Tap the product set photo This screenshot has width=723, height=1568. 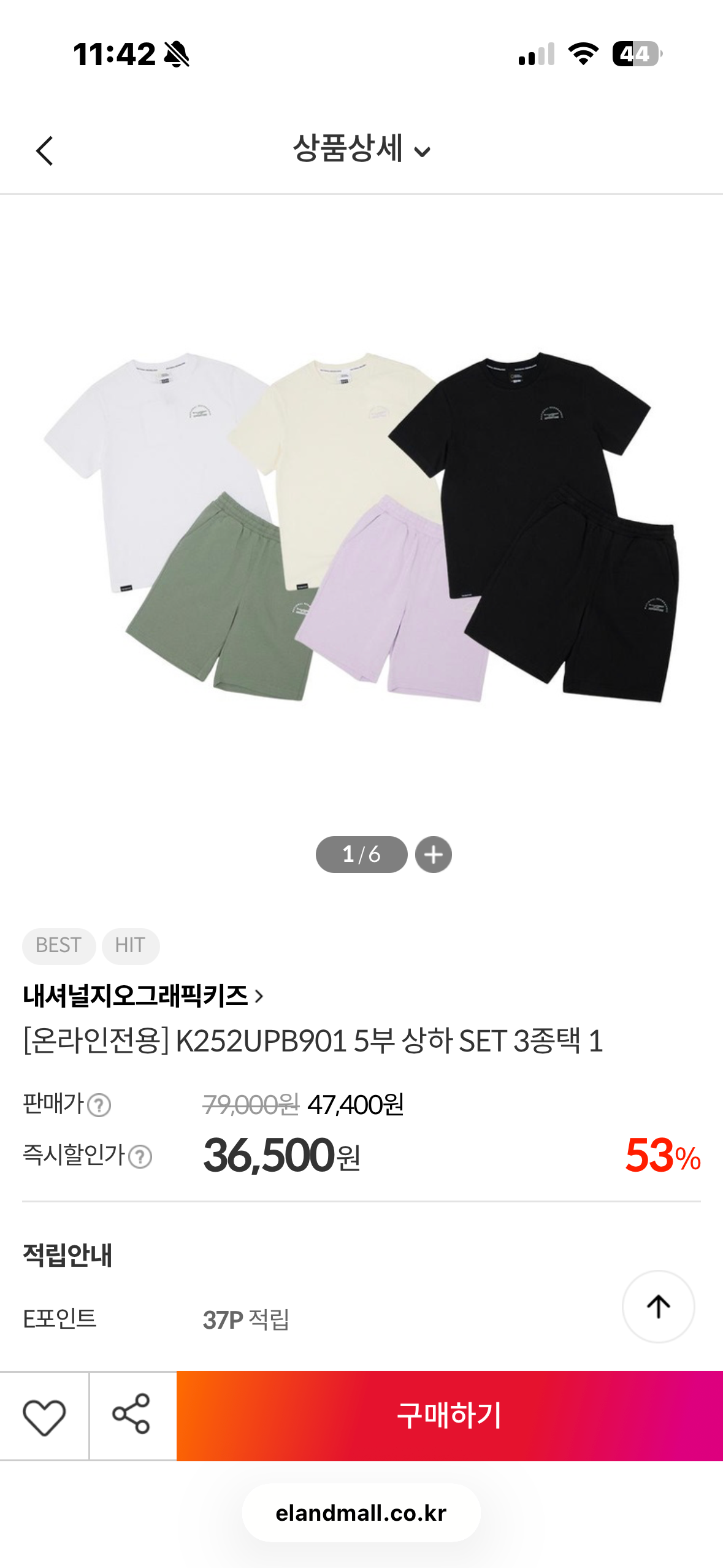[361, 534]
